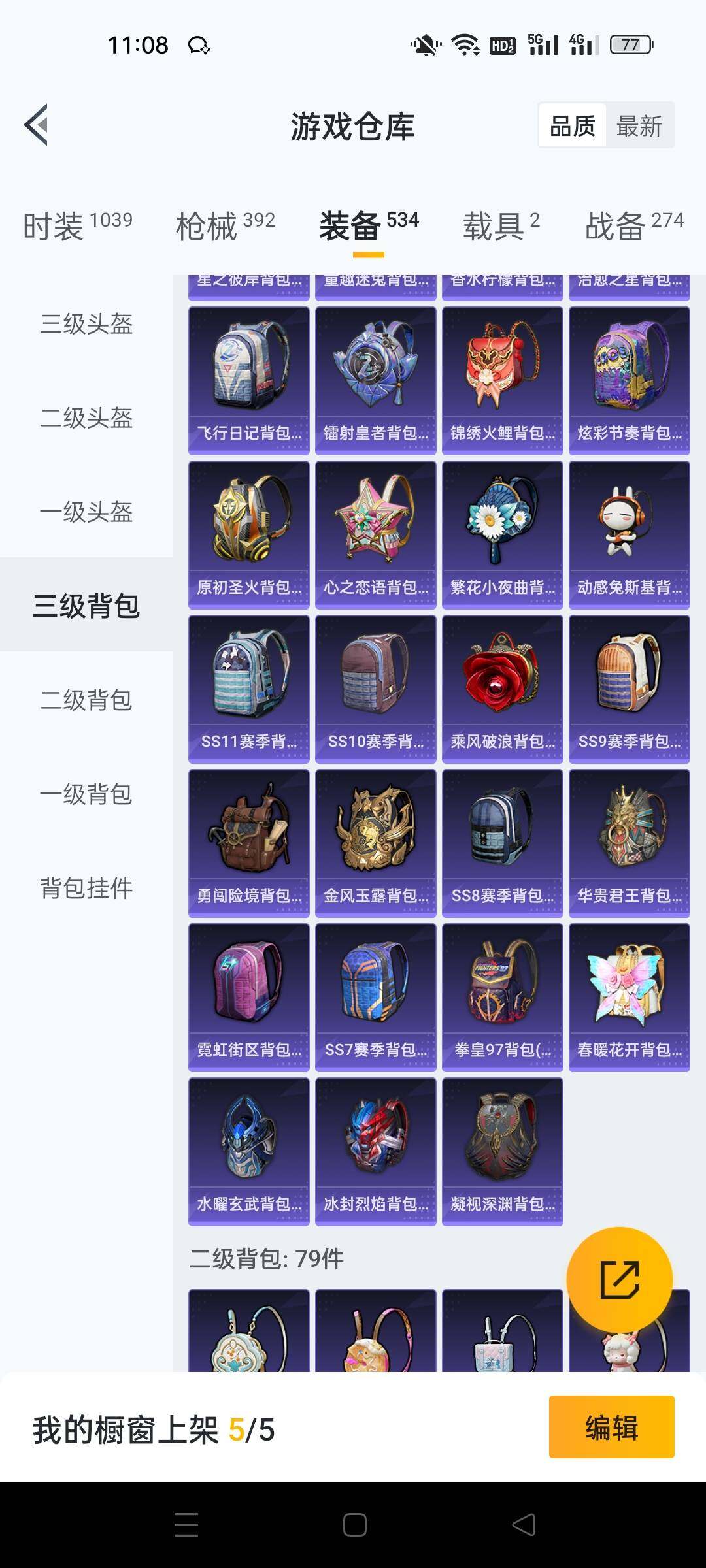This screenshot has width=706, height=1568.
Task: Select the 春暖花开背包 butterfly backpack
Action: tap(629, 993)
